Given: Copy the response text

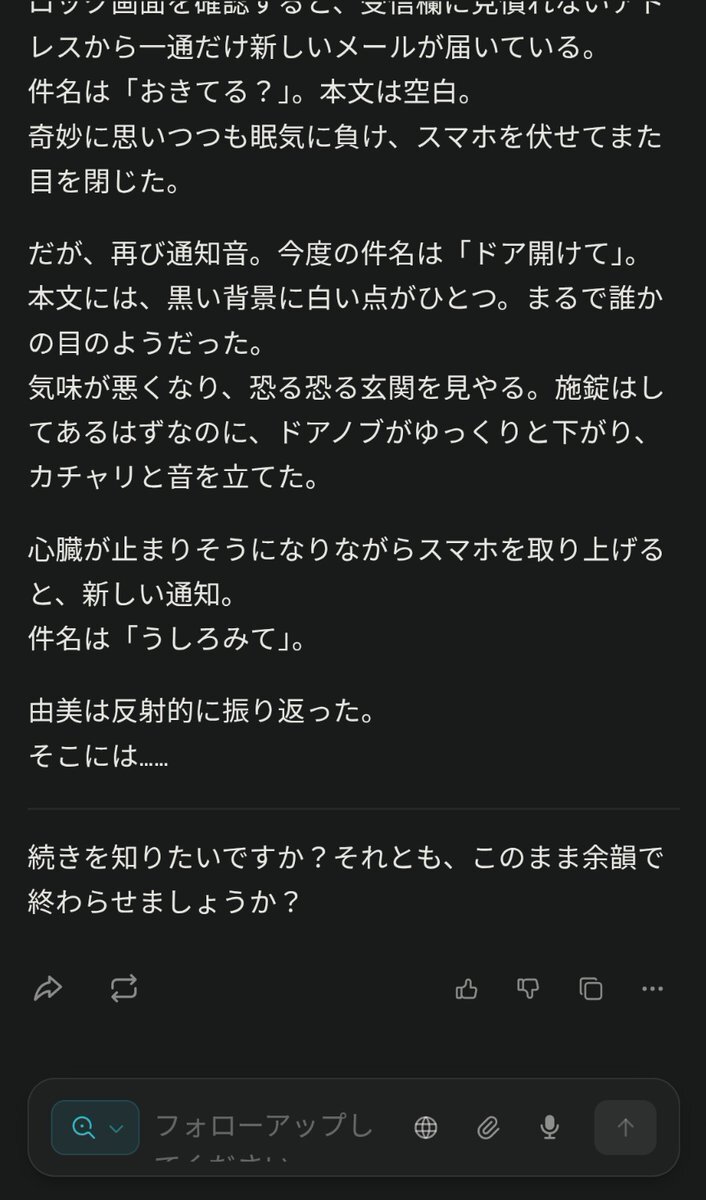Looking at the screenshot, I should click(591, 989).
